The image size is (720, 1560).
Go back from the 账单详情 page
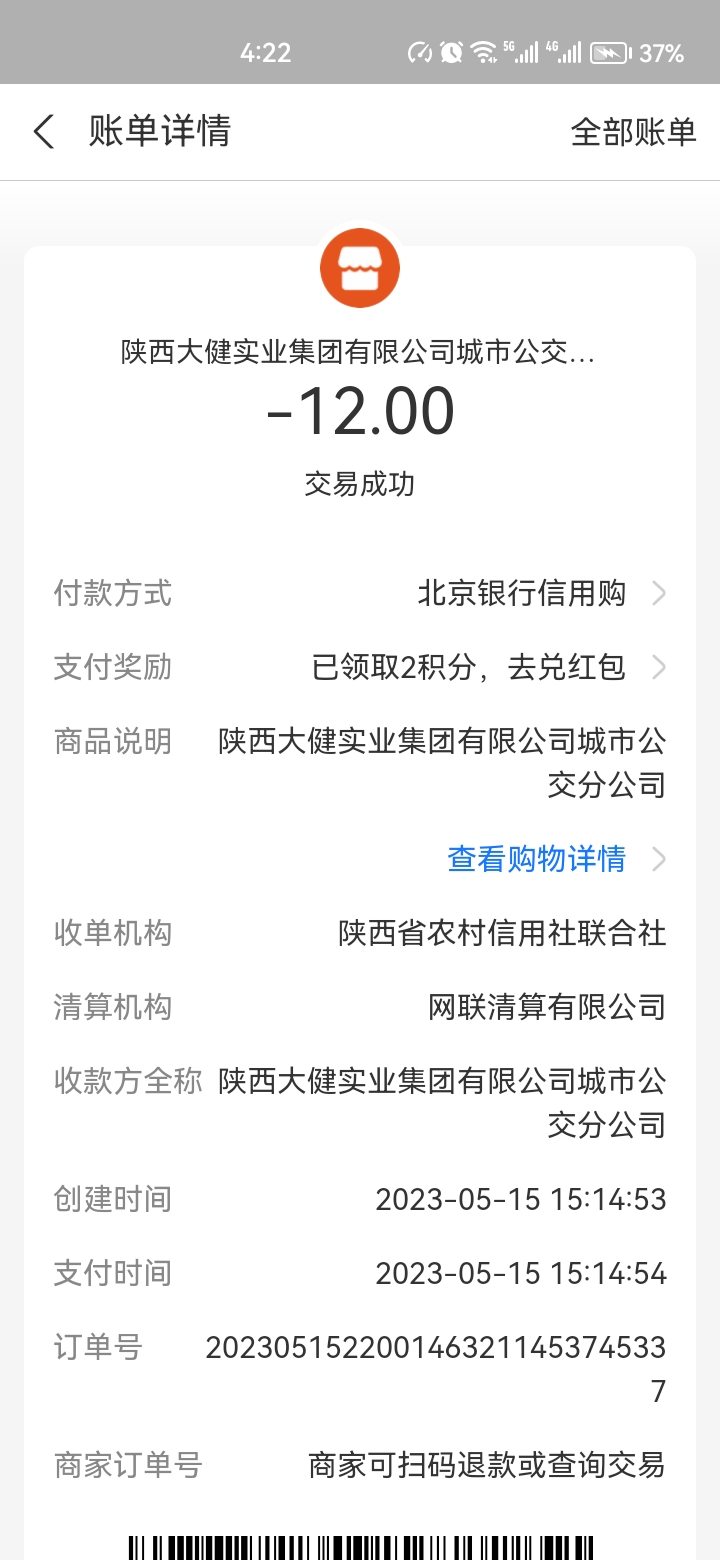click(x=43, y=132)
